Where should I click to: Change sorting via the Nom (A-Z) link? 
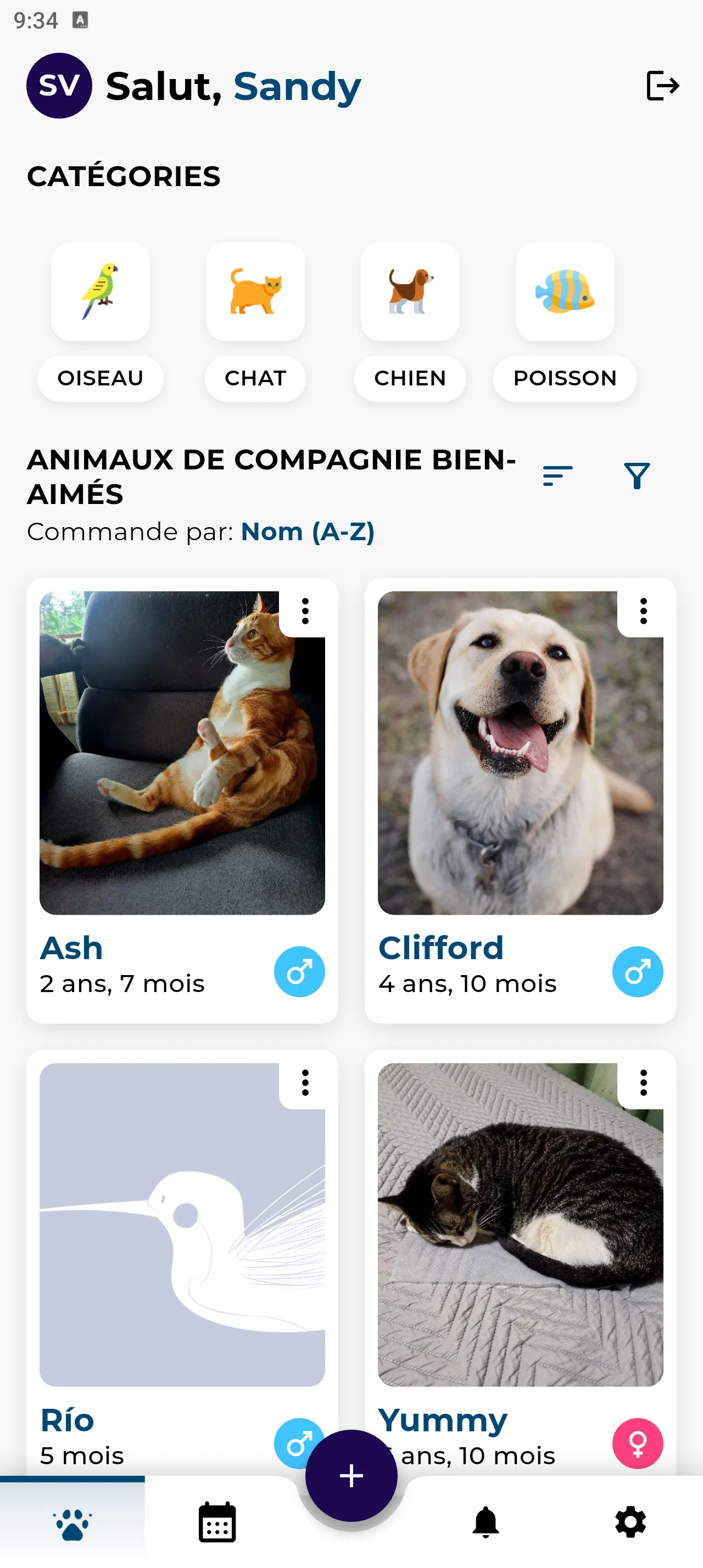pyautogui.click(x=308, y=531)
